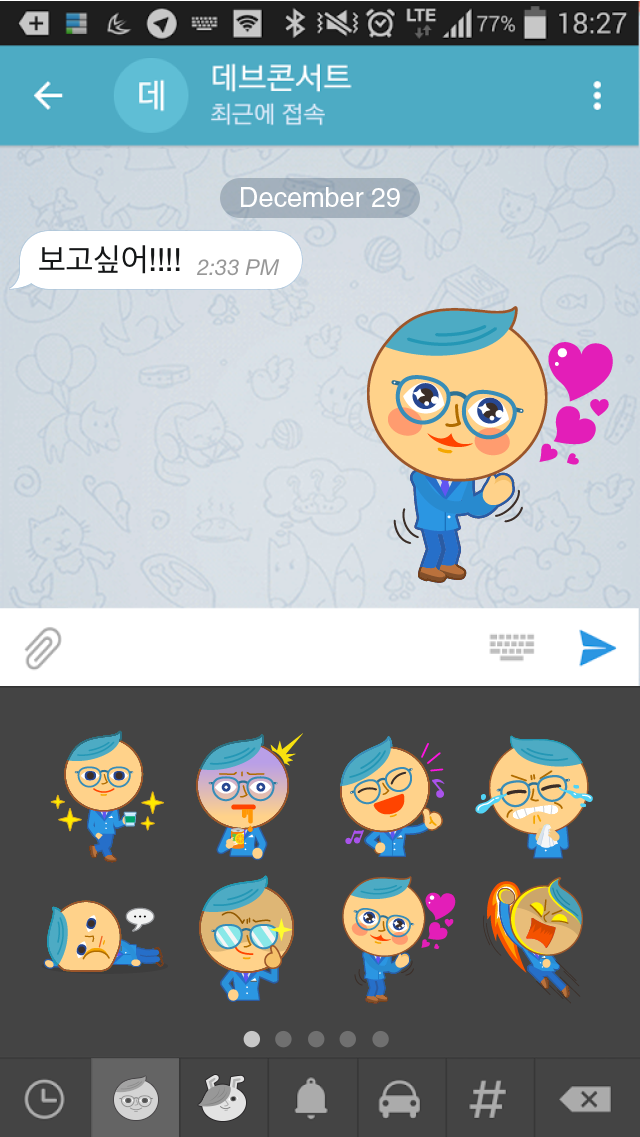Pick the shiny glasses sticker
Image resolution: width=640 pixels, height=1137 pixels.
(x=246, y=938)
